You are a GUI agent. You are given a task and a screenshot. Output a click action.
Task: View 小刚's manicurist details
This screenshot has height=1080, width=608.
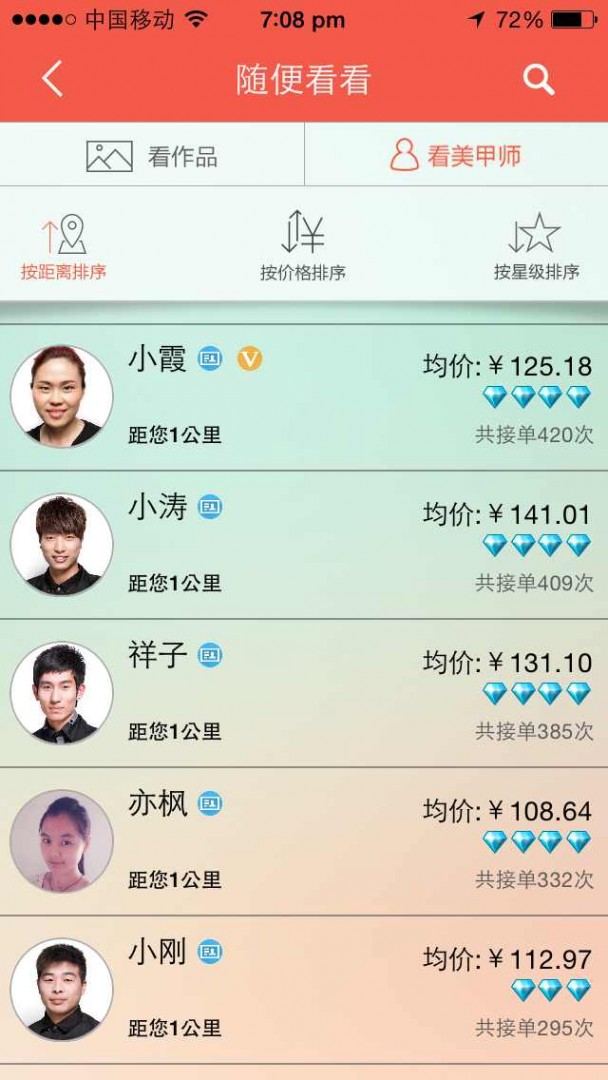304,989
